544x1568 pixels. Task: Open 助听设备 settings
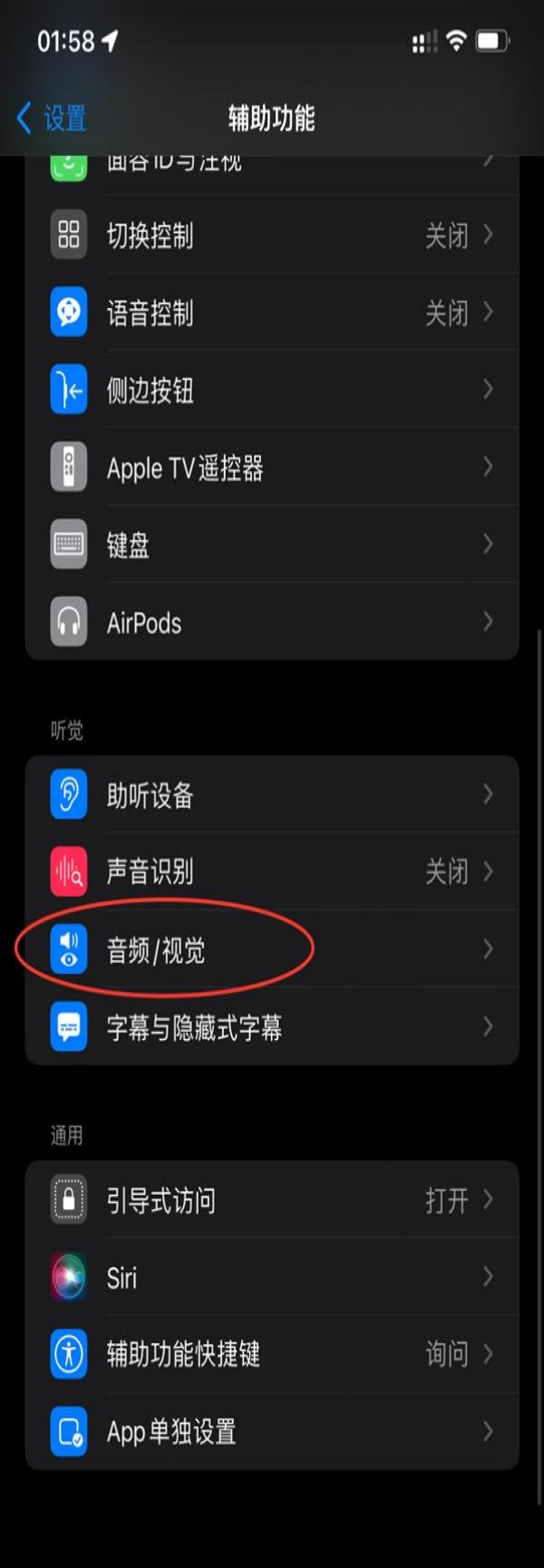click(272, 794)
